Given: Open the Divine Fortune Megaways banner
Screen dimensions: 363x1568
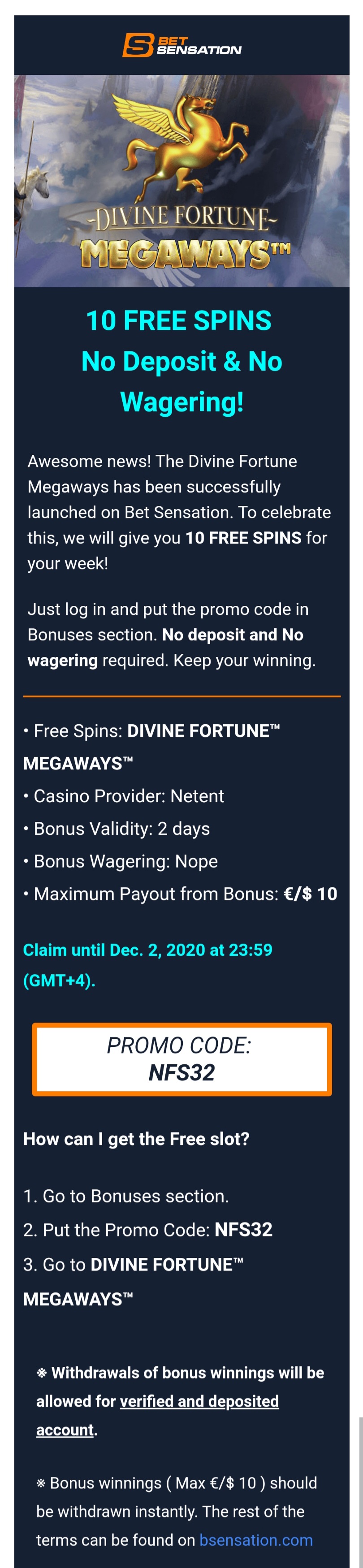Looking at the screenshot, I should click(181, 181).
